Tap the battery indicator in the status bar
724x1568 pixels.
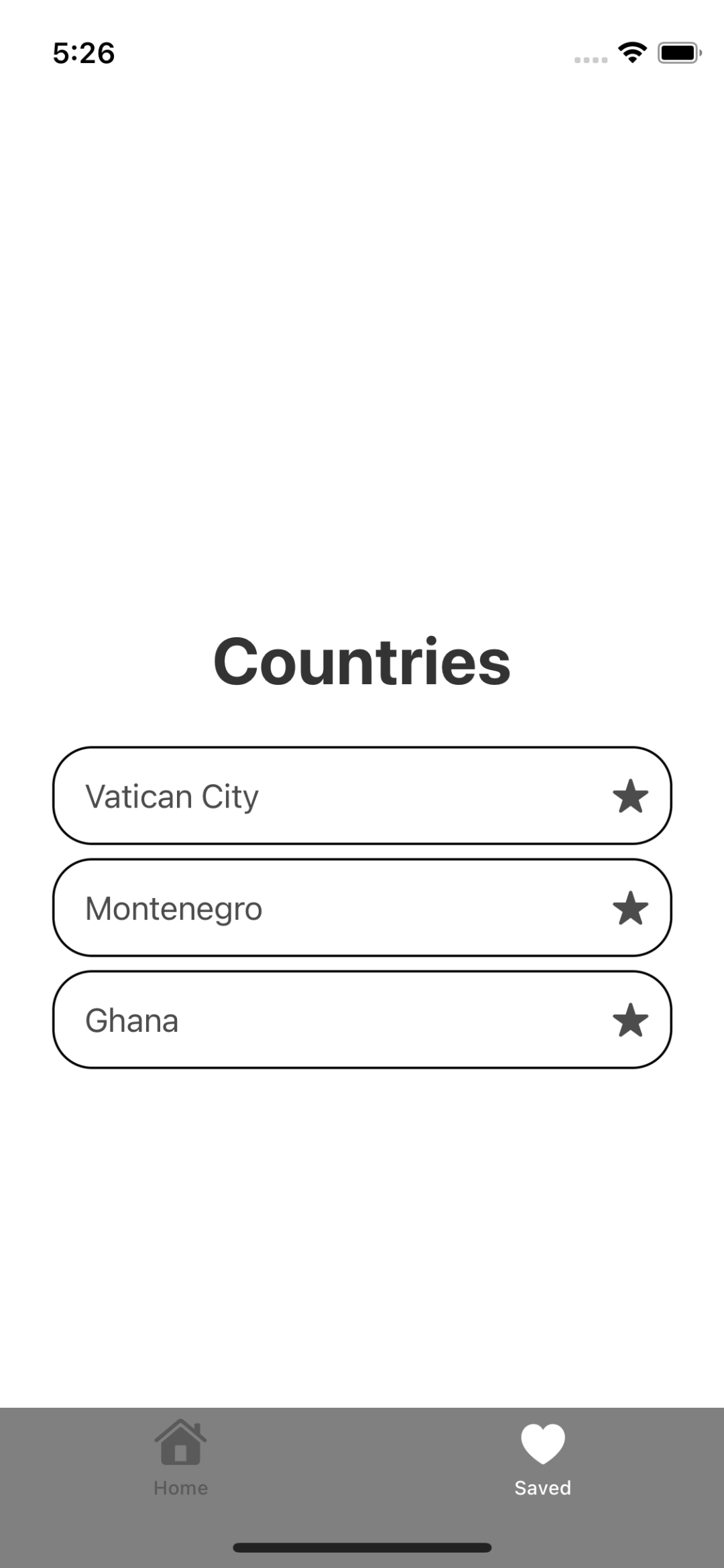[x=678, y=52]
